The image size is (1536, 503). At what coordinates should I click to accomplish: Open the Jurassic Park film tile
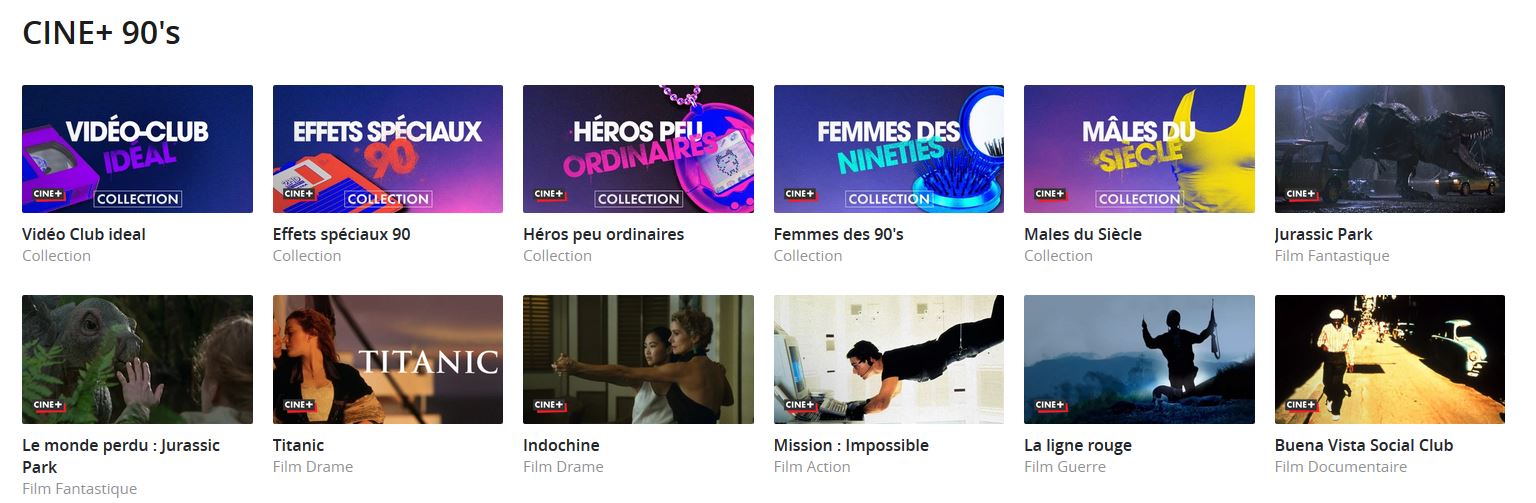point(1389,149)
